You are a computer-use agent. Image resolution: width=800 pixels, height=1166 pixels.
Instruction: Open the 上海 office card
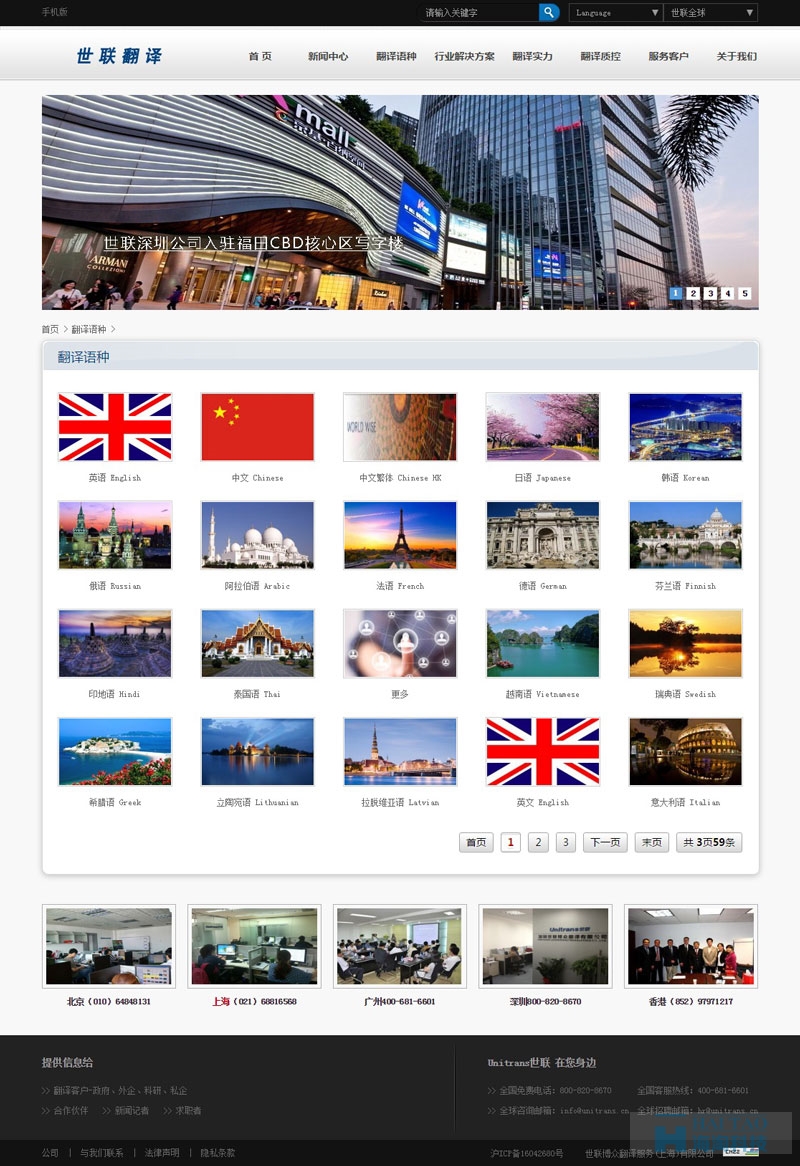(254, 946)
